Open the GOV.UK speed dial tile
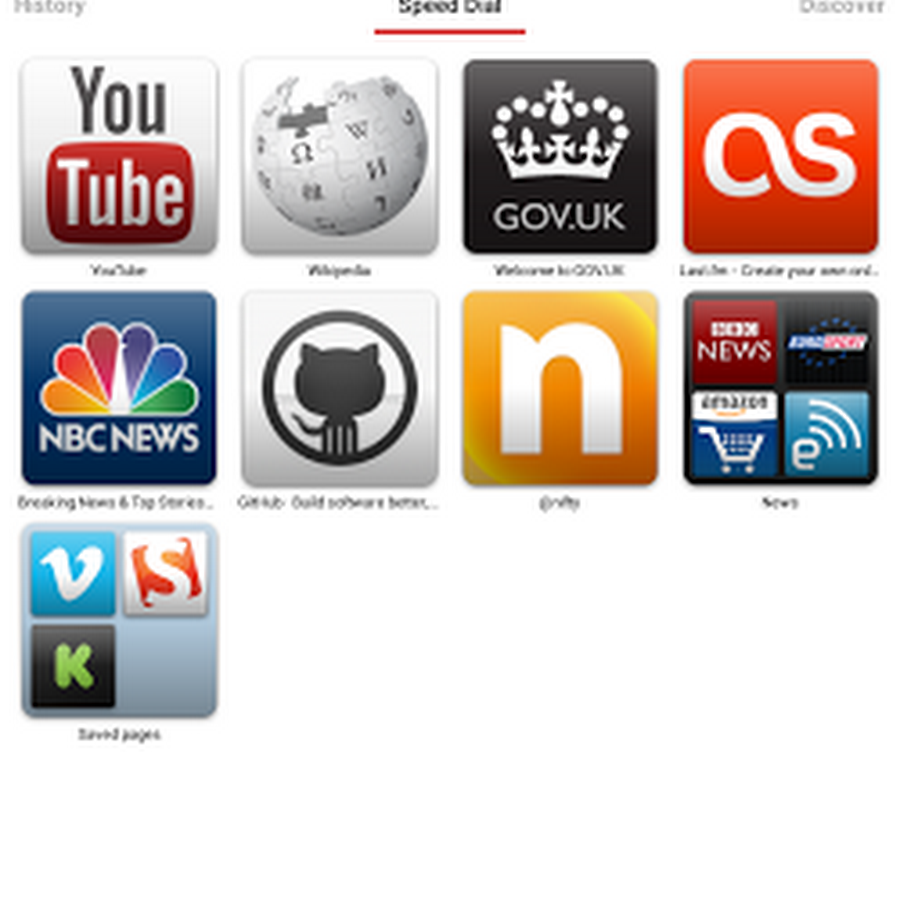 (559, 156)
